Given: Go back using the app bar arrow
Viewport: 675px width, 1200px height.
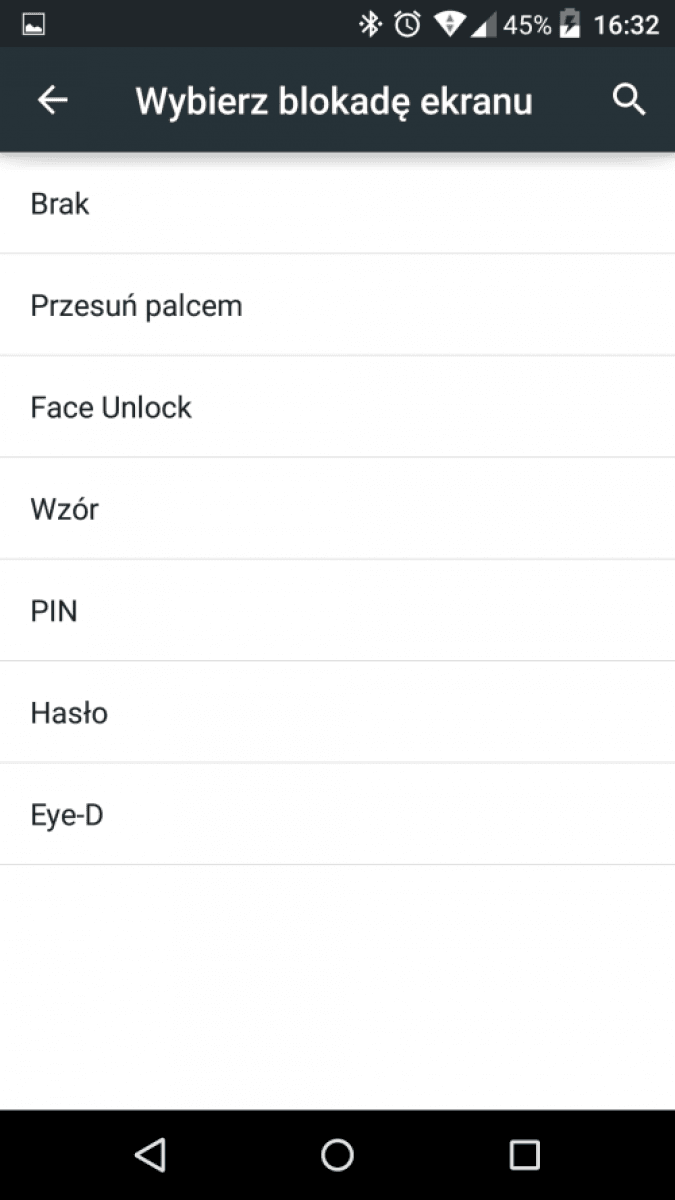Looking at the screenshot, I should point(52,99).
